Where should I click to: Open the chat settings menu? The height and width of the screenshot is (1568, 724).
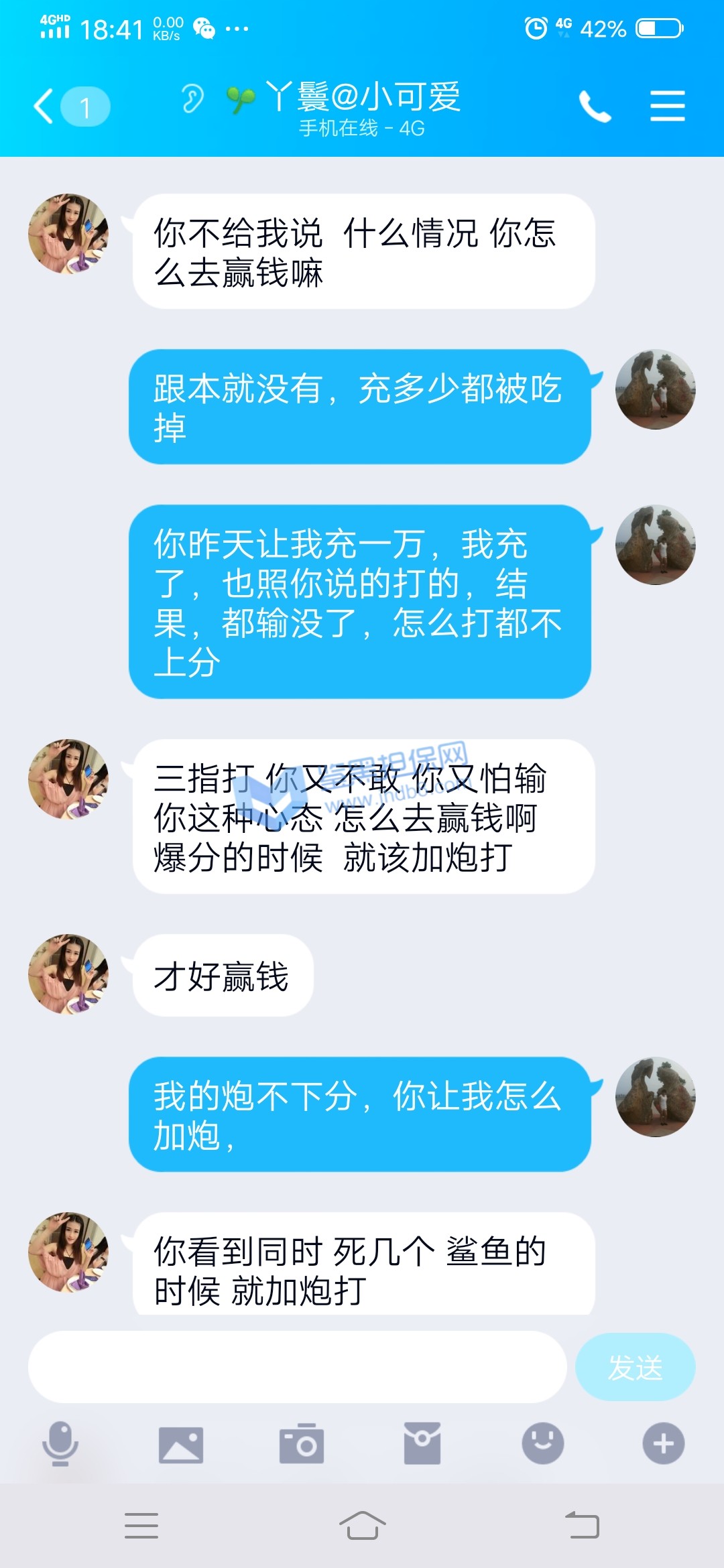[x=667, y=107]
